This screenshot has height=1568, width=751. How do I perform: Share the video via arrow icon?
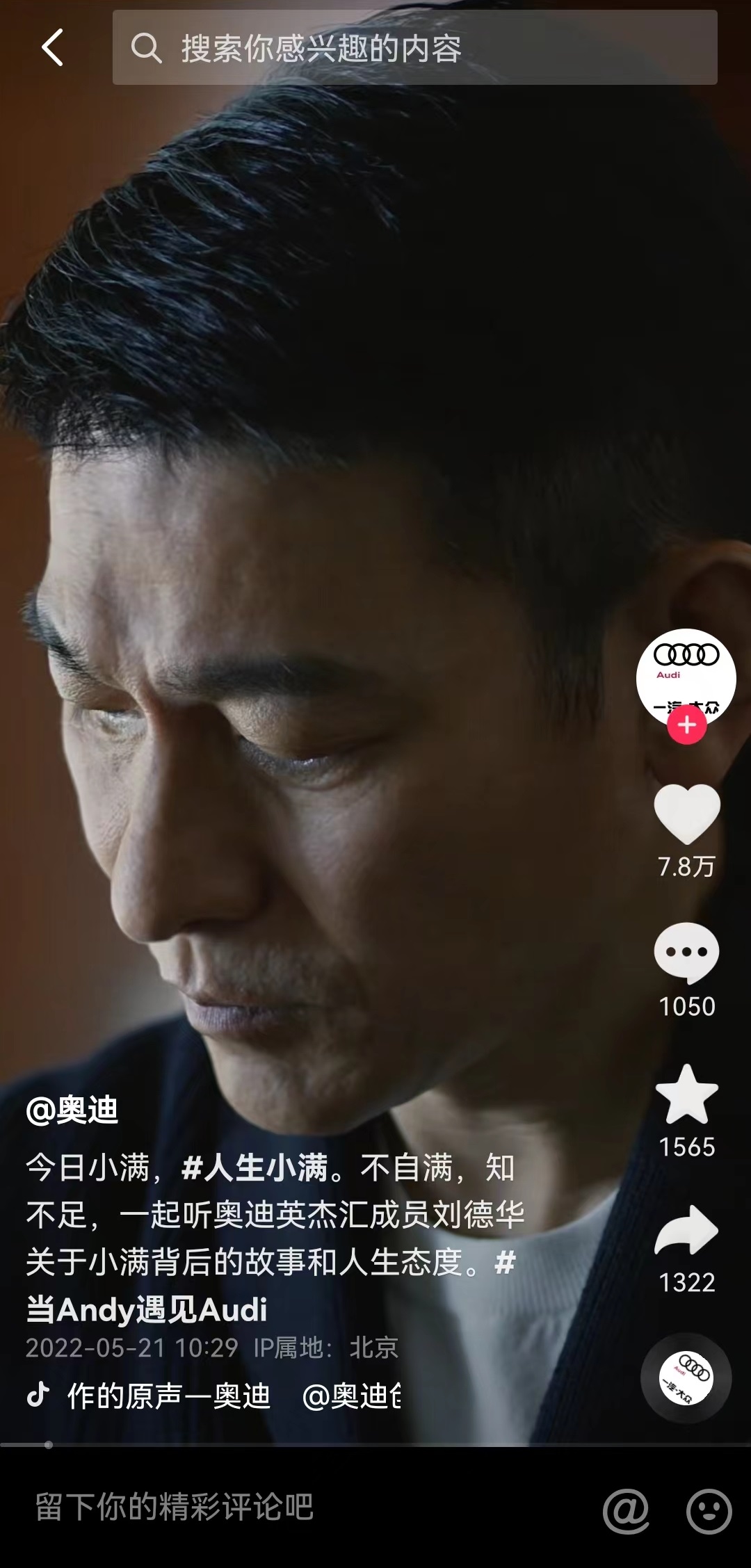(x=687, y=1231)
